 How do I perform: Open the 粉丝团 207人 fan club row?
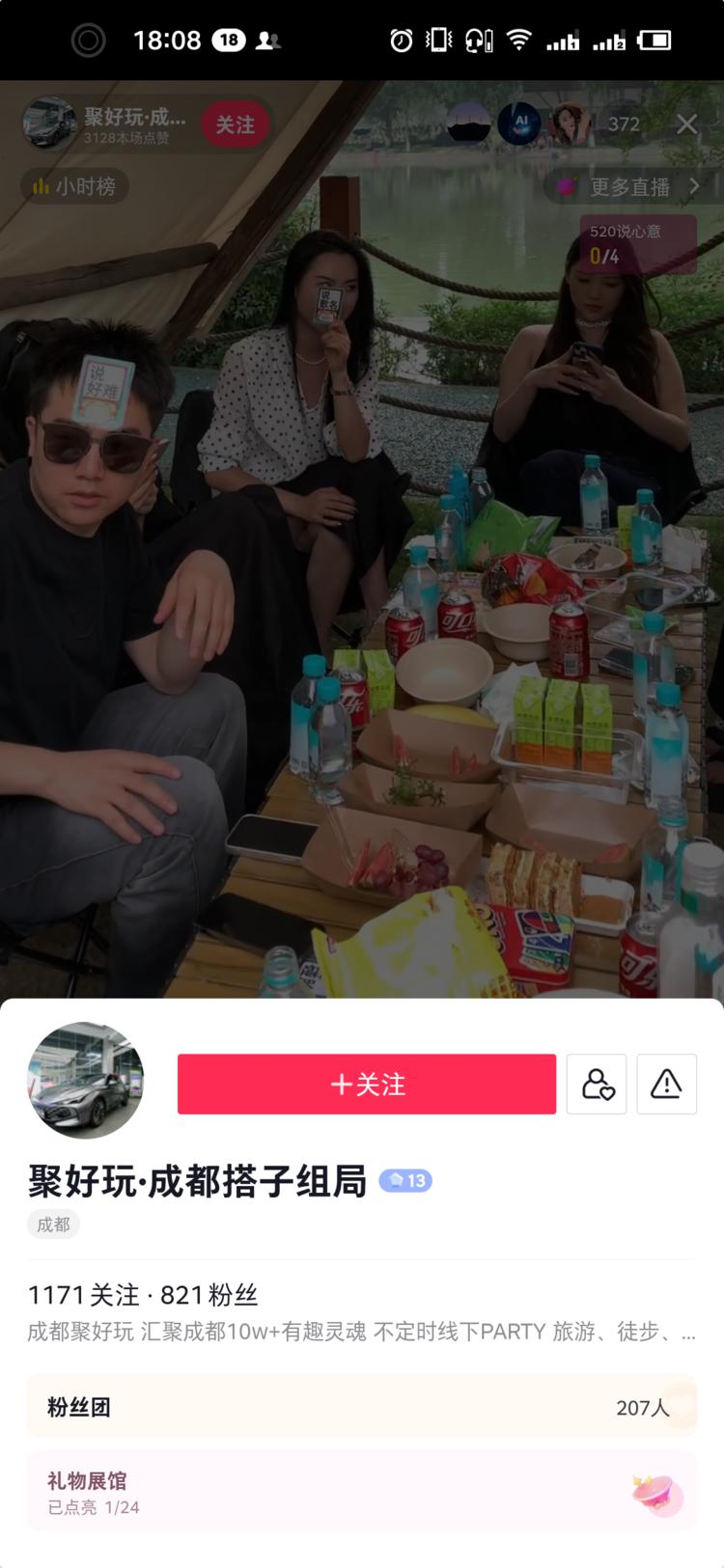[x=362, y=1407]
